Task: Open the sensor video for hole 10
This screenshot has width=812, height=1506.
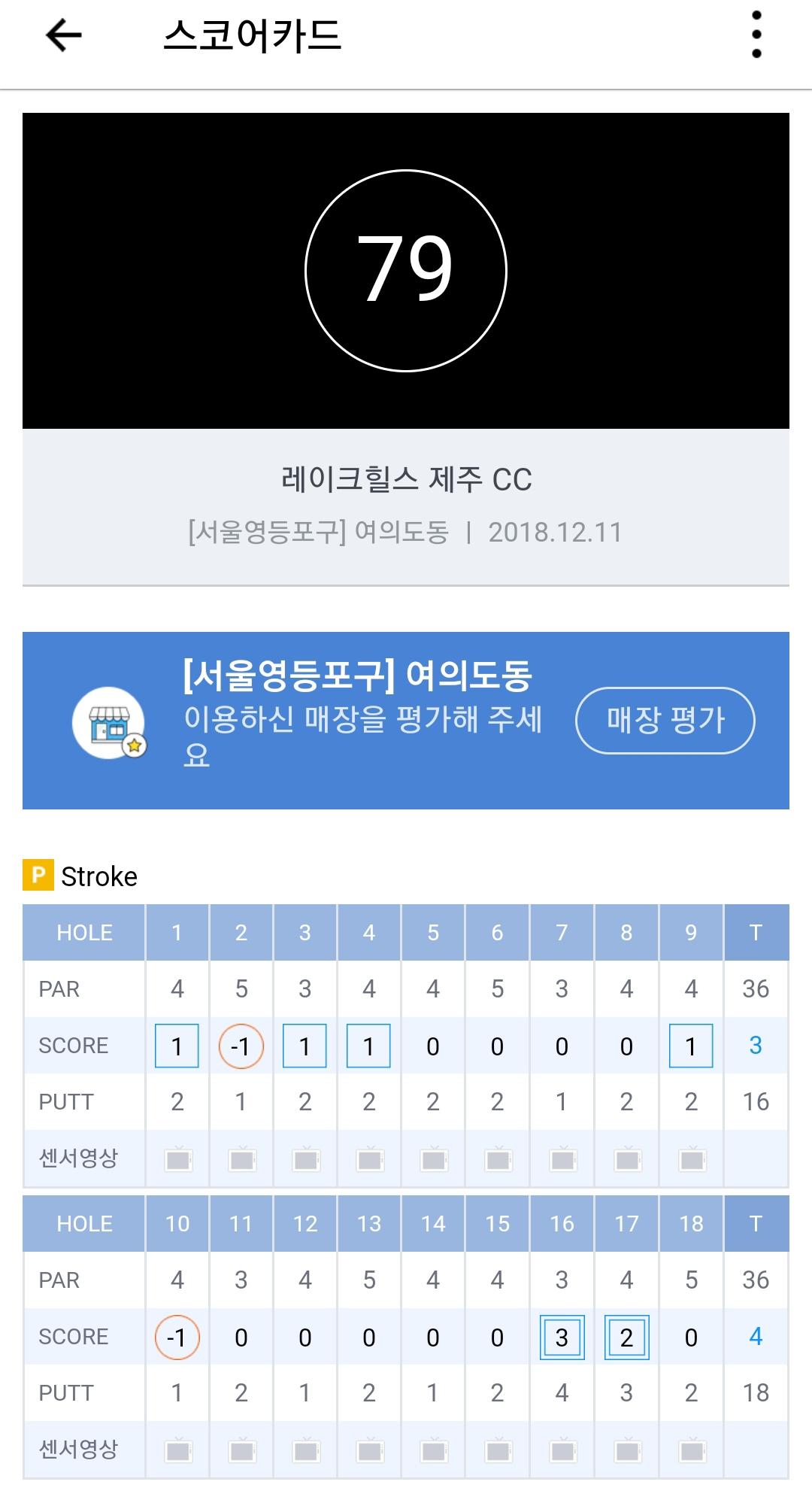Action: (177, 1450)
